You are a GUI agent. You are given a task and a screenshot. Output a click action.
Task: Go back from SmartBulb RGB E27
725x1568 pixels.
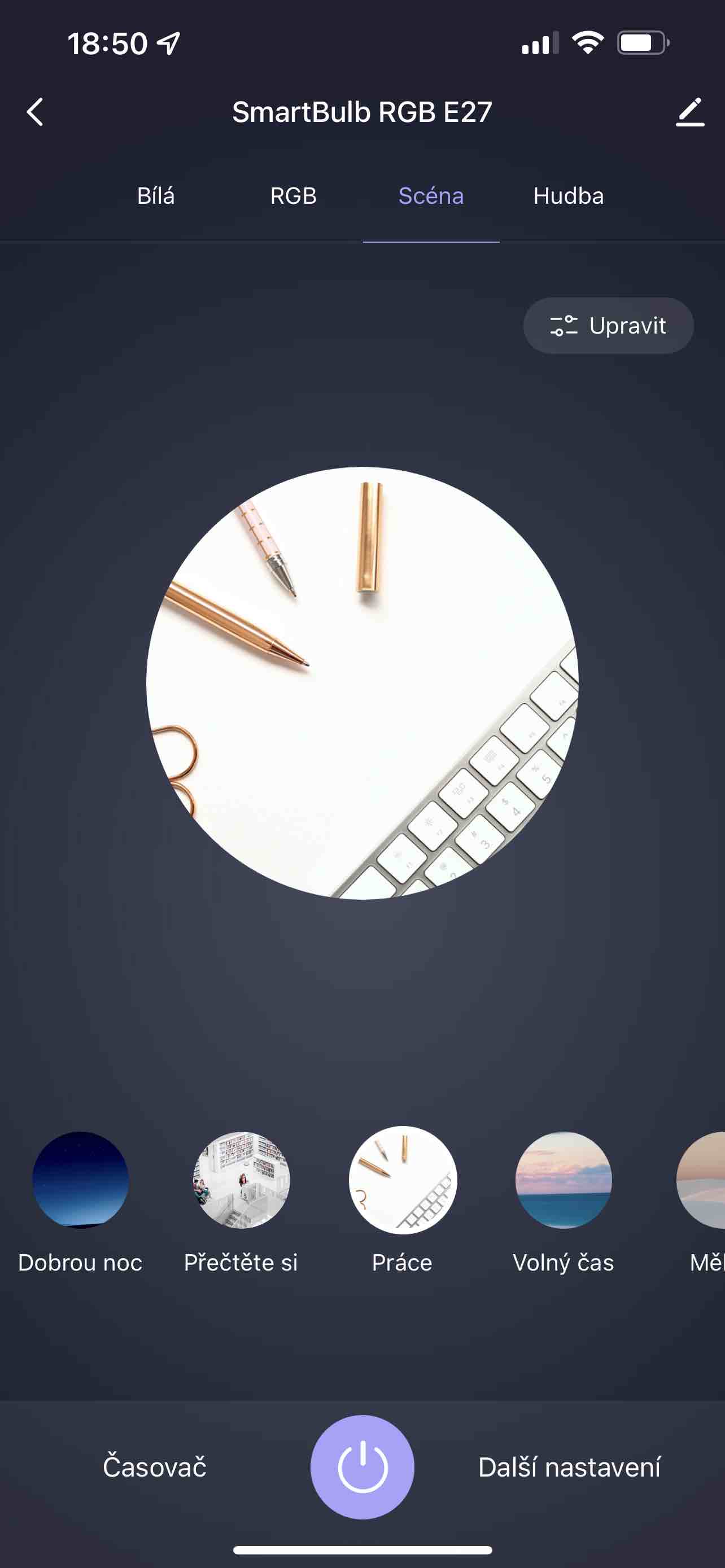pos(36,113)
